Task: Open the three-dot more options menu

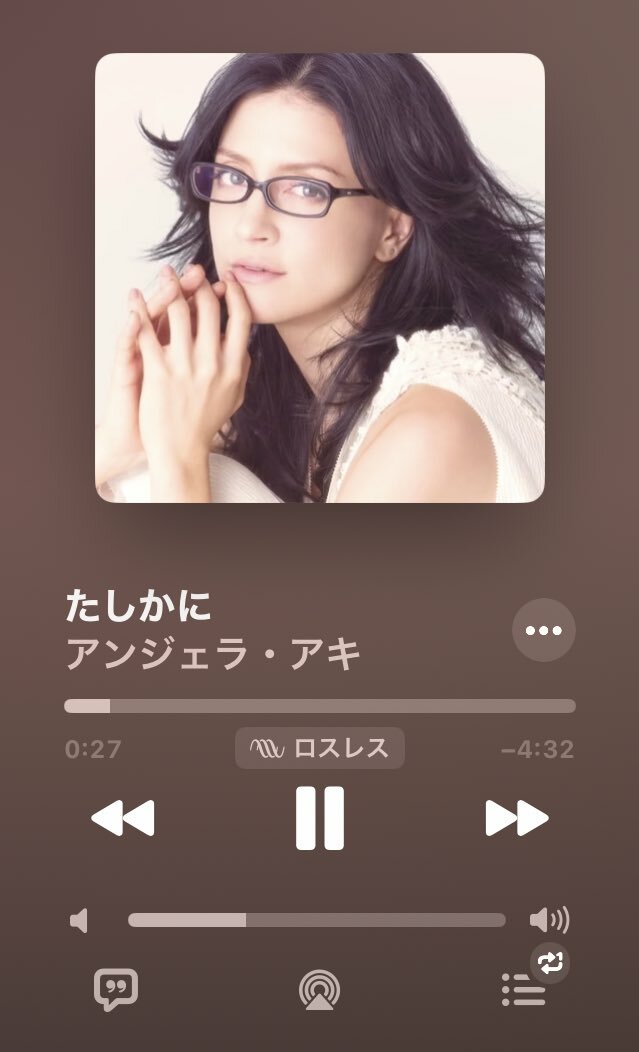Action: click(543, 630)
